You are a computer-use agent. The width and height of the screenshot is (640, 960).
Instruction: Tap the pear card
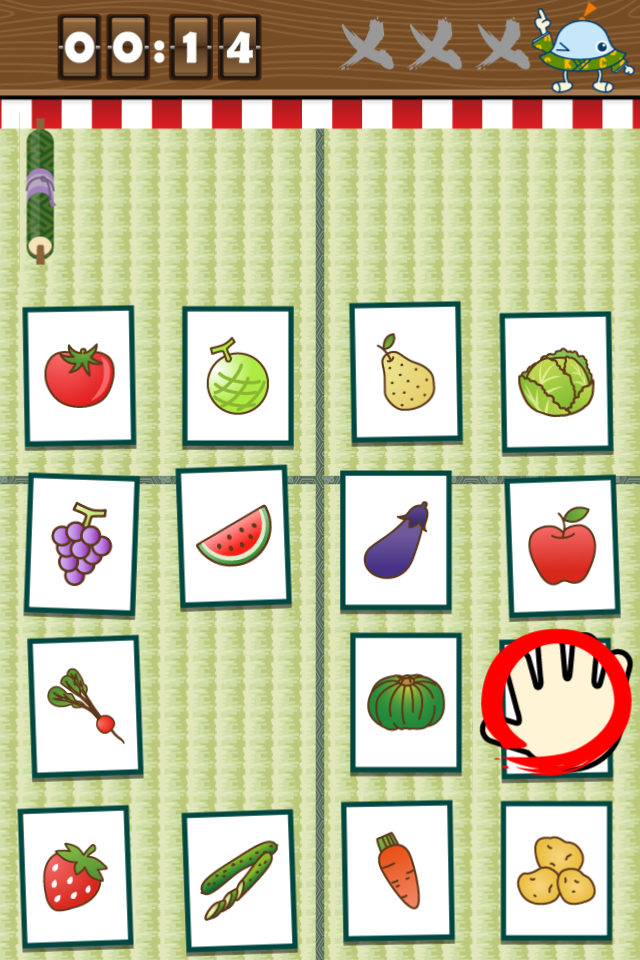pyautogui.click(x=406, y=372)
